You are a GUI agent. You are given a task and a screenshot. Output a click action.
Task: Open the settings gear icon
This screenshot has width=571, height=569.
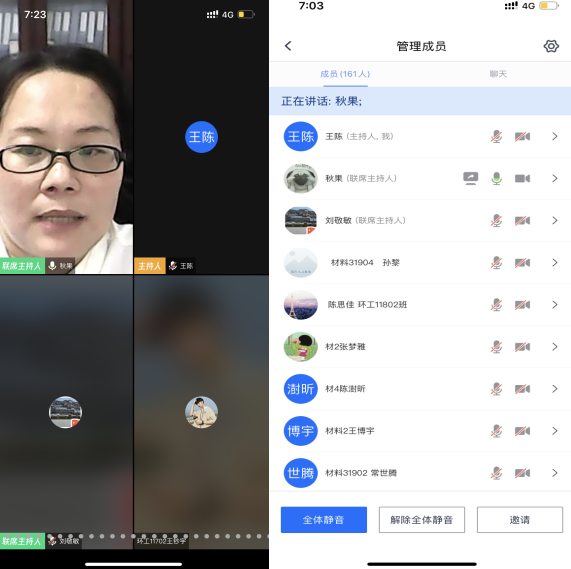[x=551, y=46]
